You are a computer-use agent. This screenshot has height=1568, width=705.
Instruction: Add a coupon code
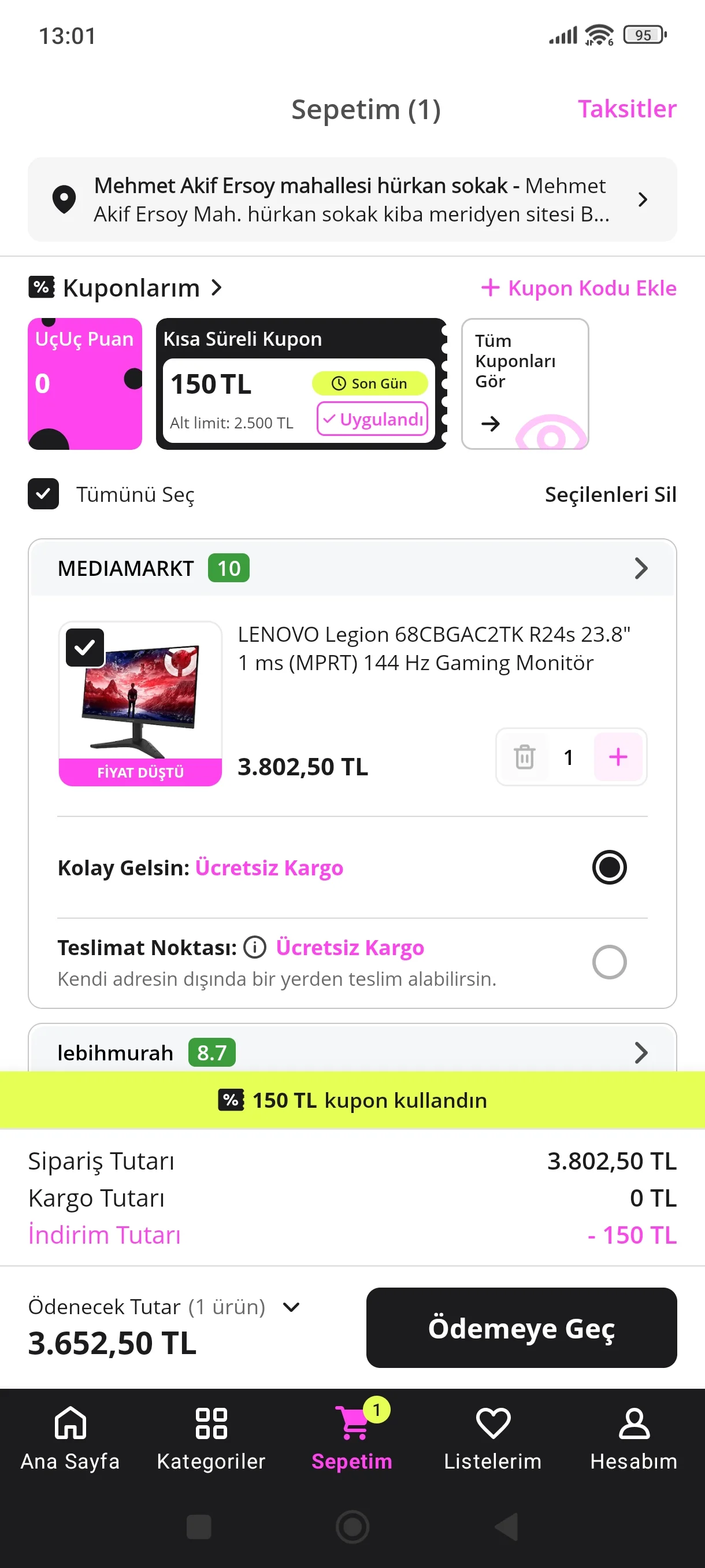coord(578,288)
